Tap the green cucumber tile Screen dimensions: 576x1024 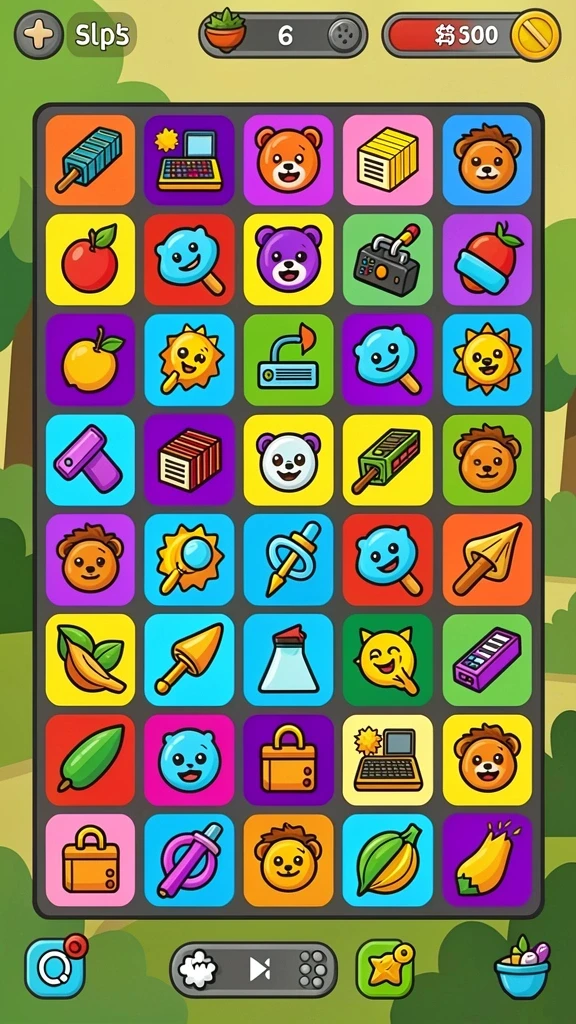click(x=90, y=760)
